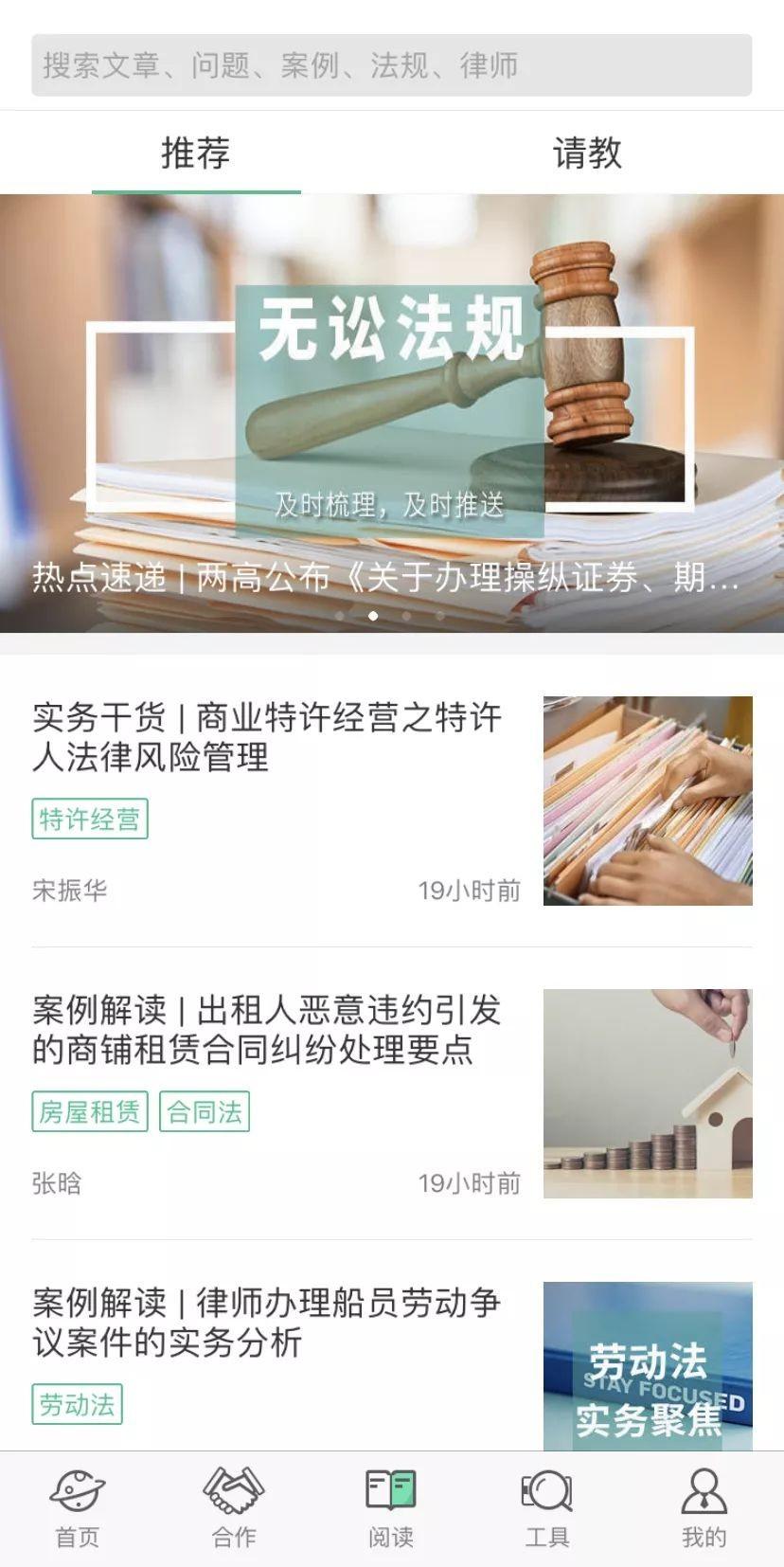Screen dimensions: 784x1567
Task: Open the 合作 tab
Action: click(234, 1508)
